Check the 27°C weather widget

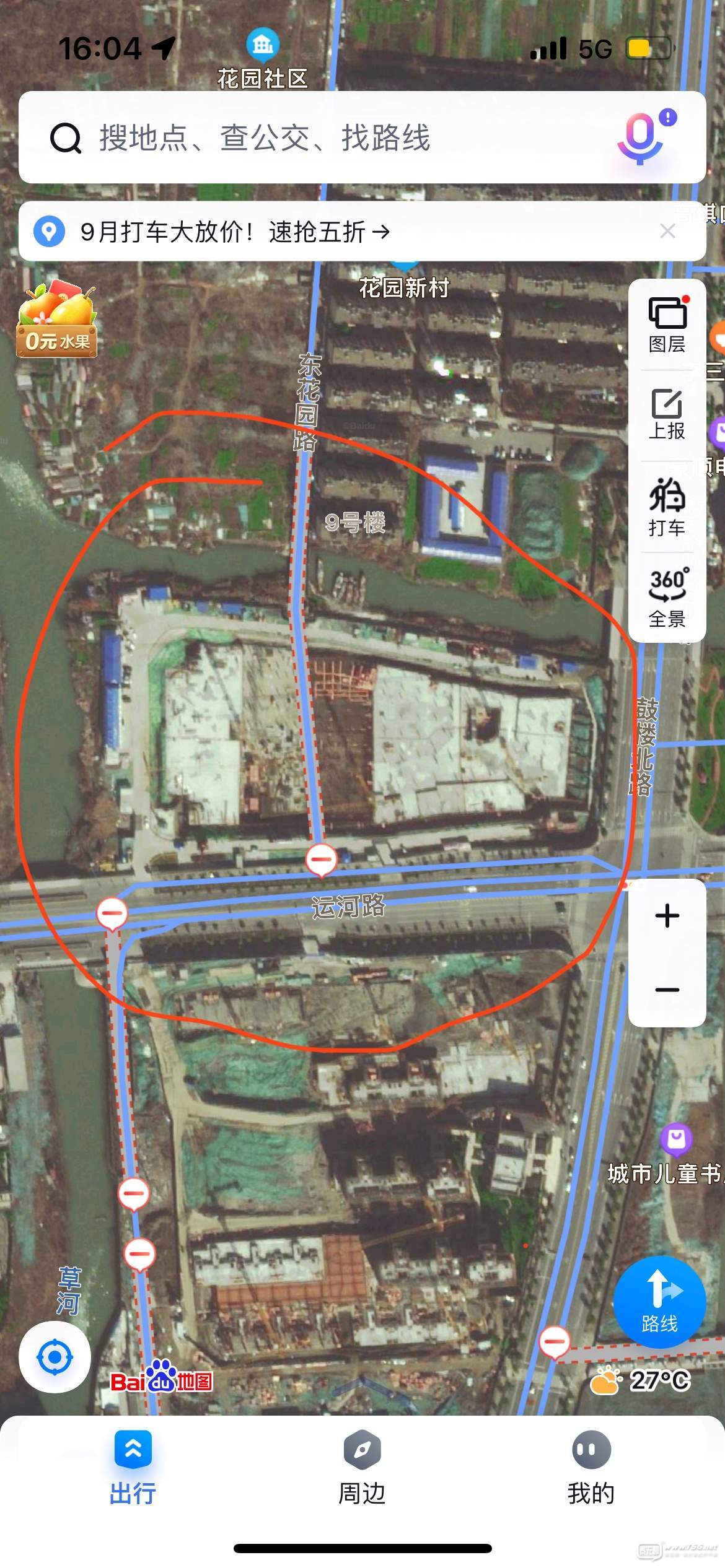tap(641, 1380)
